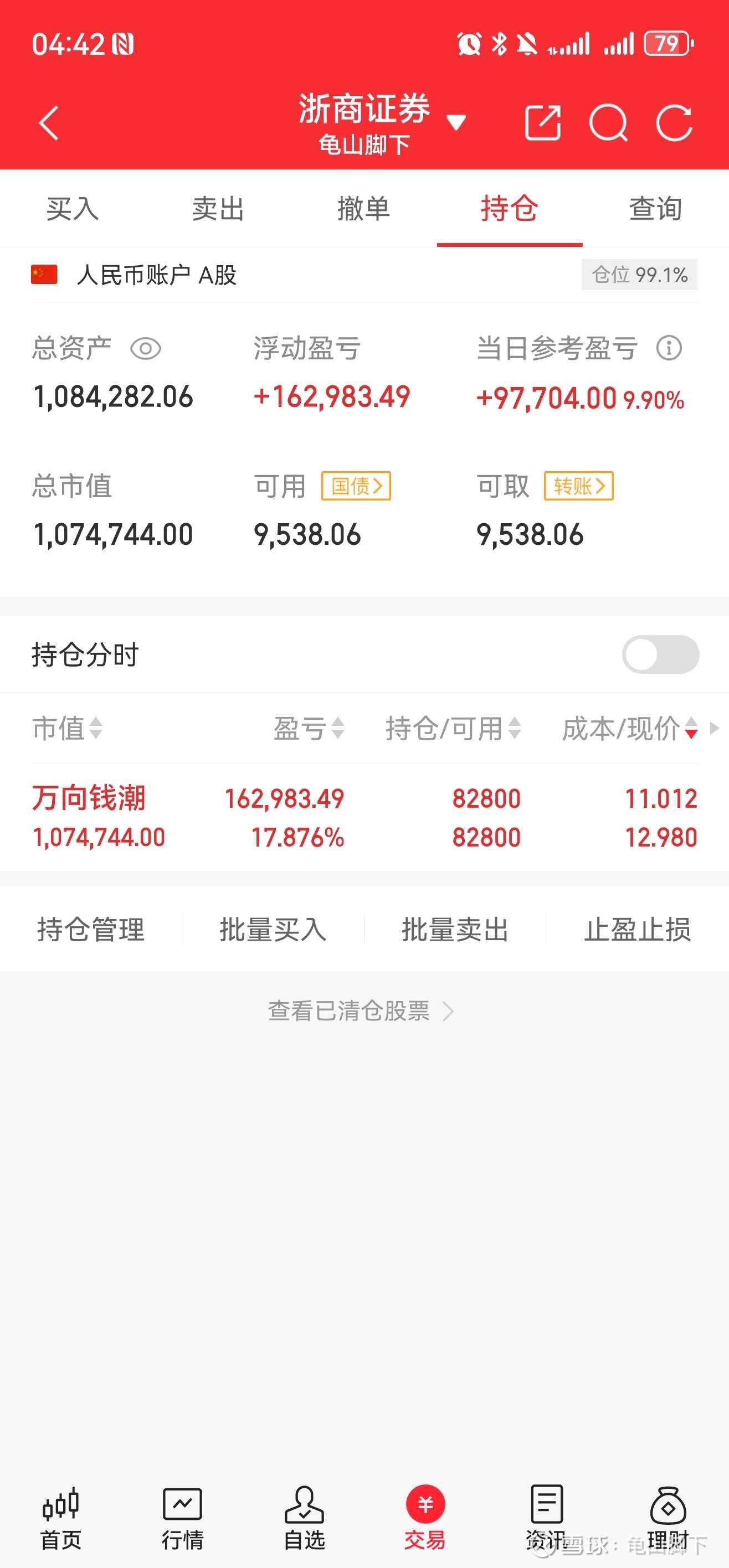Switch to the 买入 tab
Screen dimensions: 729x1568
[73, 209]
